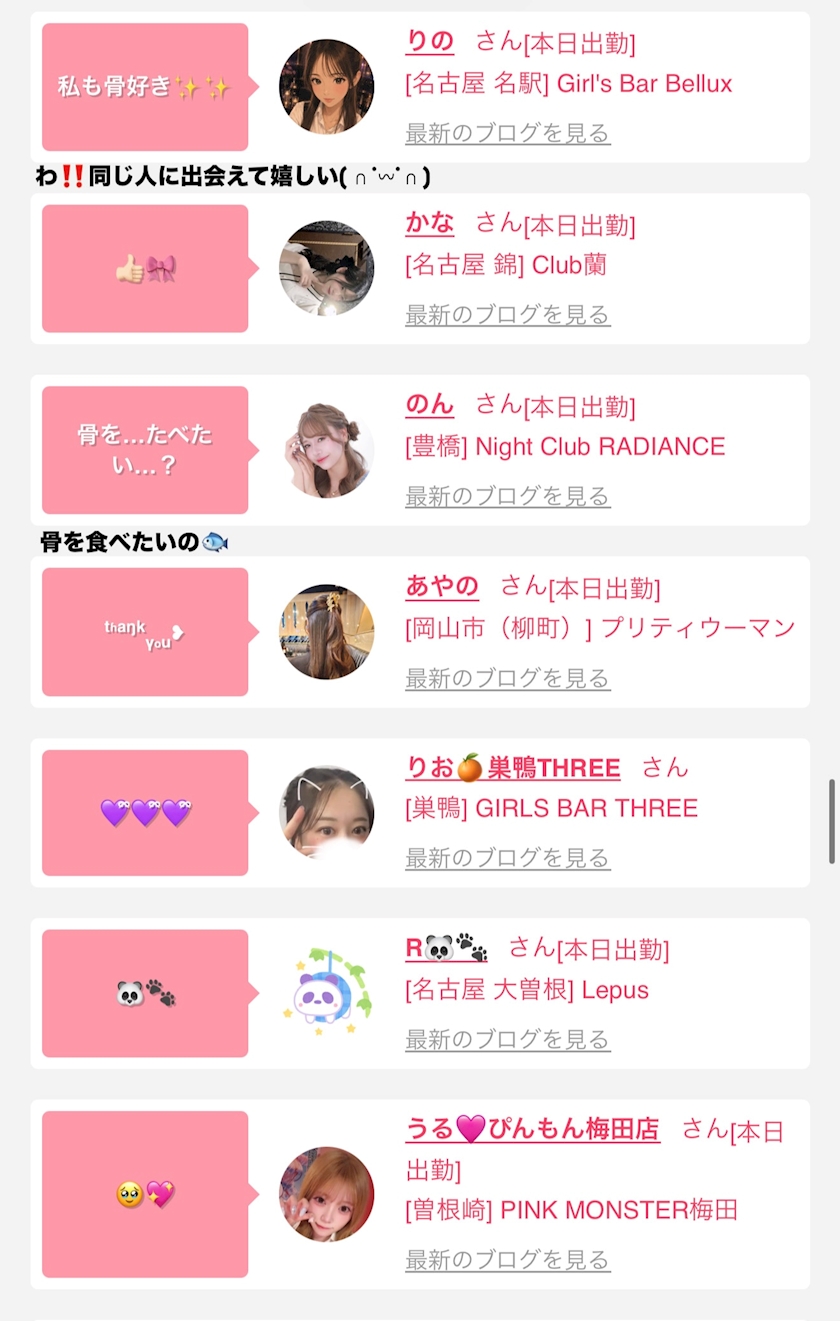Tap うる's round profile photo
The height and width of the screenshot is (1321, 840).
[327, 1194]
